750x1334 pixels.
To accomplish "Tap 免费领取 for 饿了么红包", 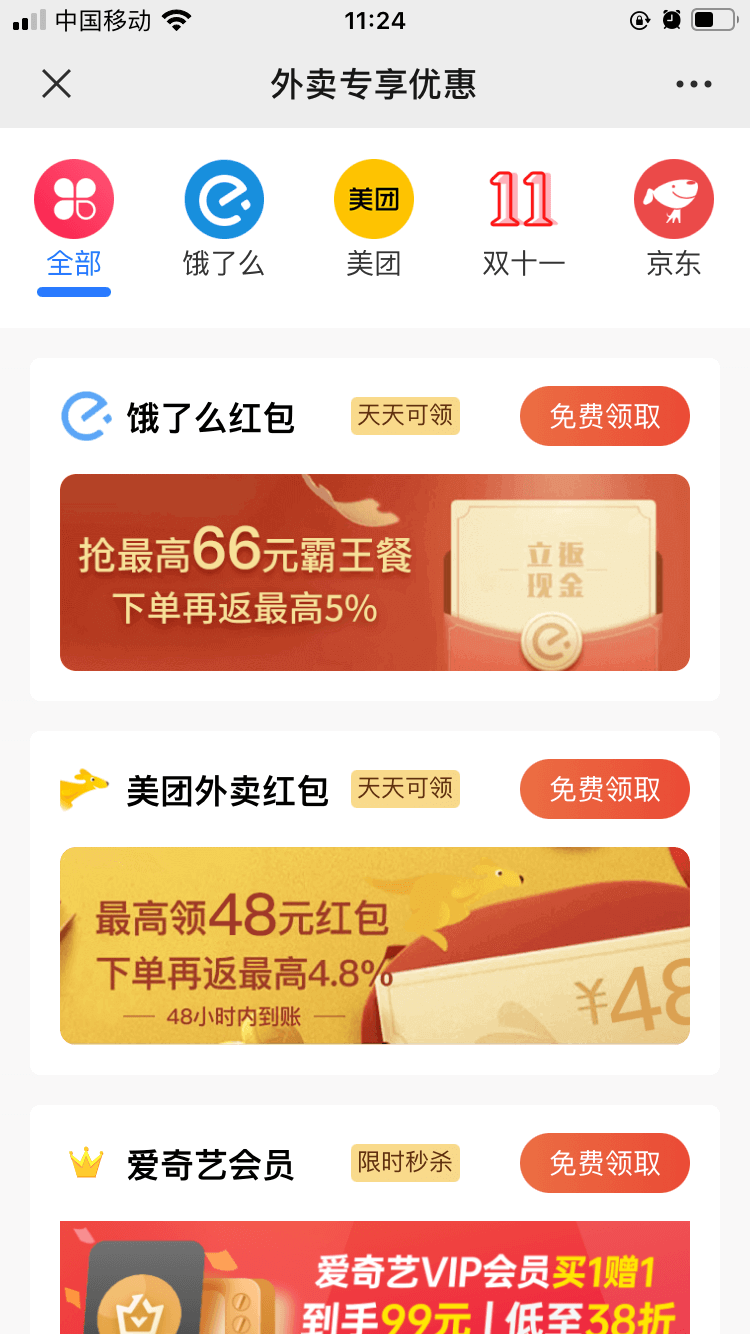I will click(604, 416).
